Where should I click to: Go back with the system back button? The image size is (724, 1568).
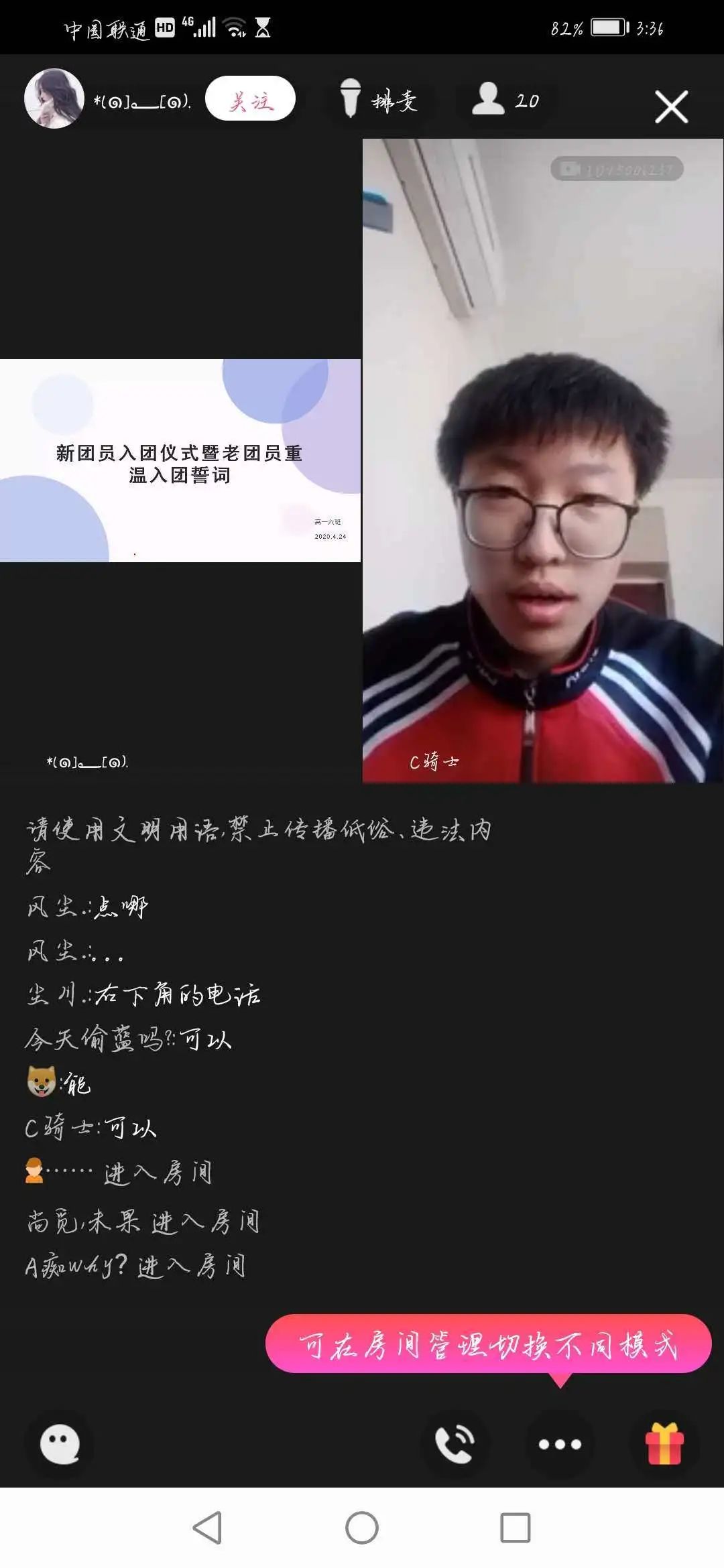207,1528
